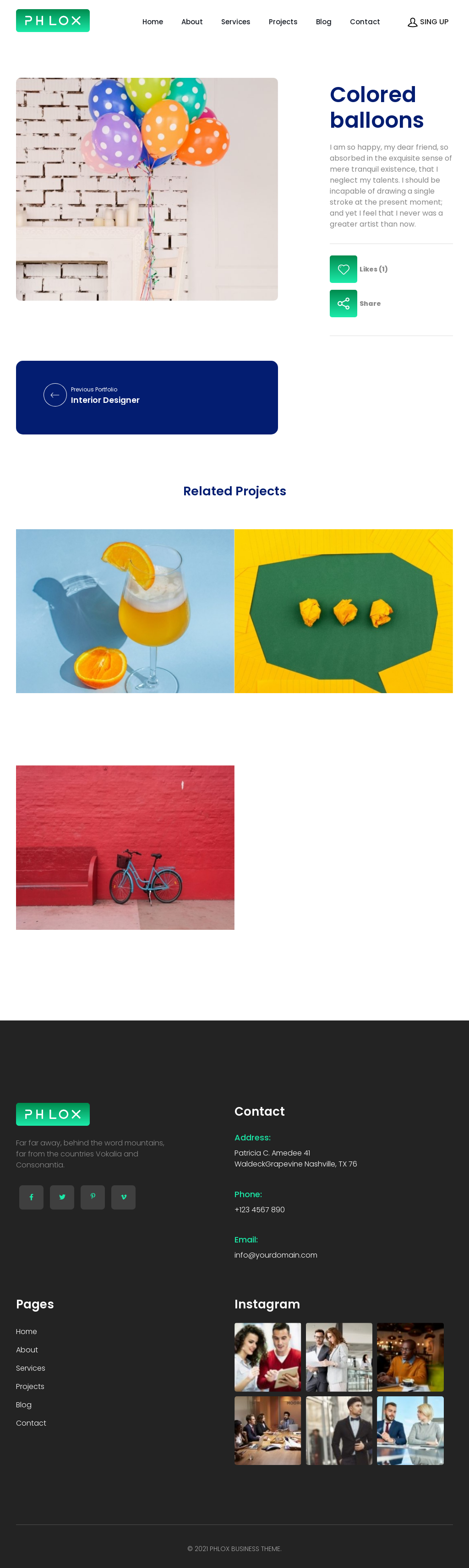Open the red wall bicycle project
This screenshot has width=469, height=1568.
[125, 846]
